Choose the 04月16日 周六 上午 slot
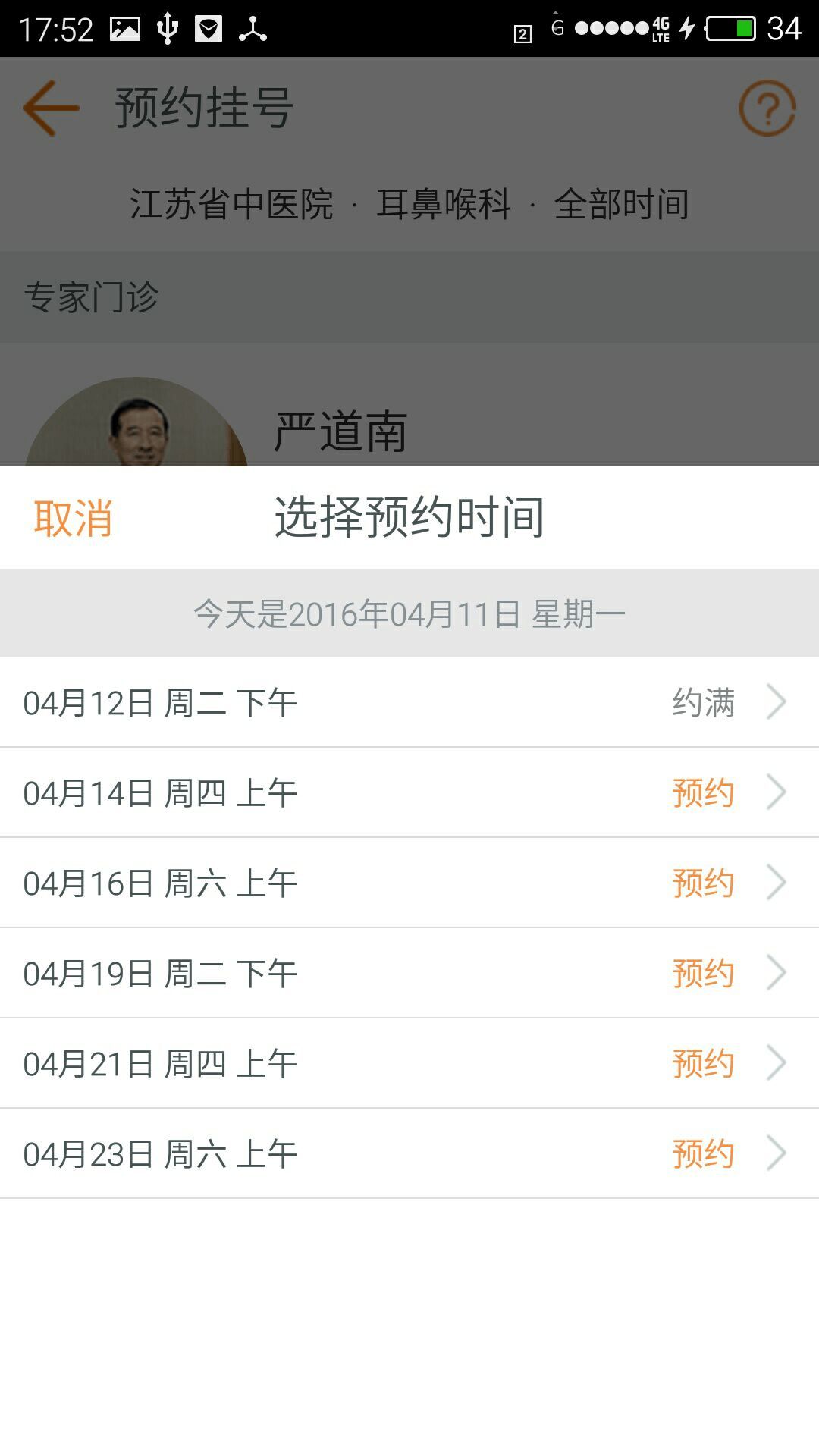This screenshot has height=1456, width=819. [x=409, y=883]
